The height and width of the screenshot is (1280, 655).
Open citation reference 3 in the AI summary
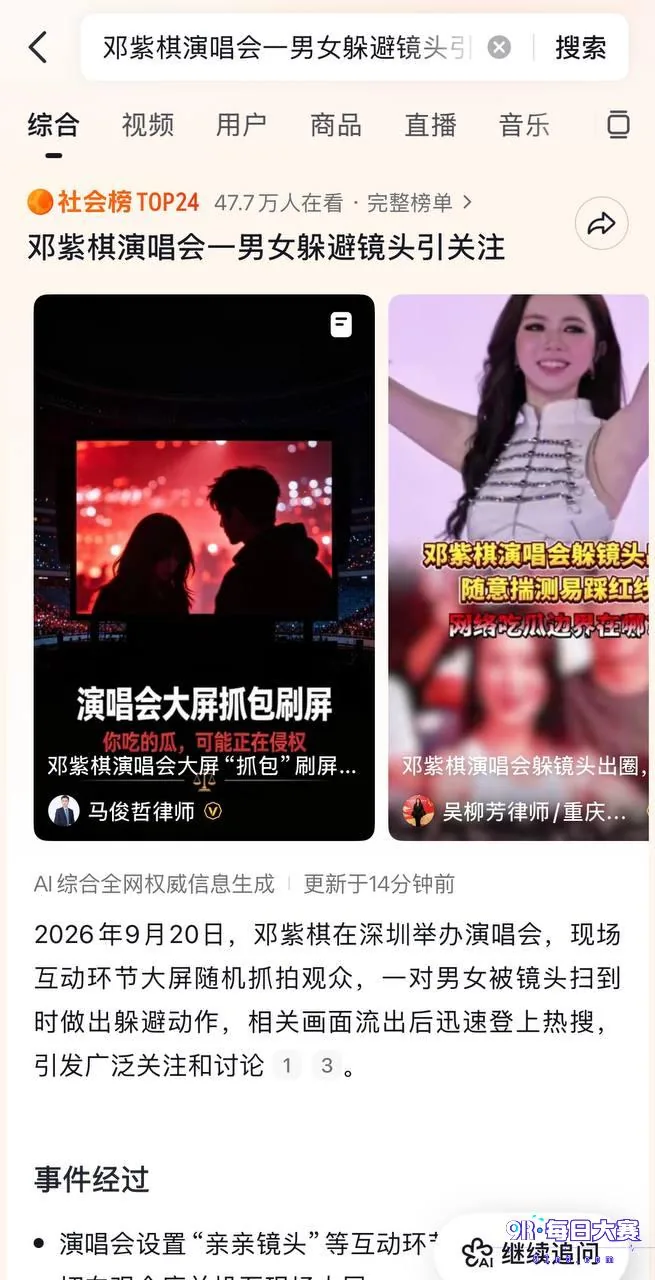326,1066
